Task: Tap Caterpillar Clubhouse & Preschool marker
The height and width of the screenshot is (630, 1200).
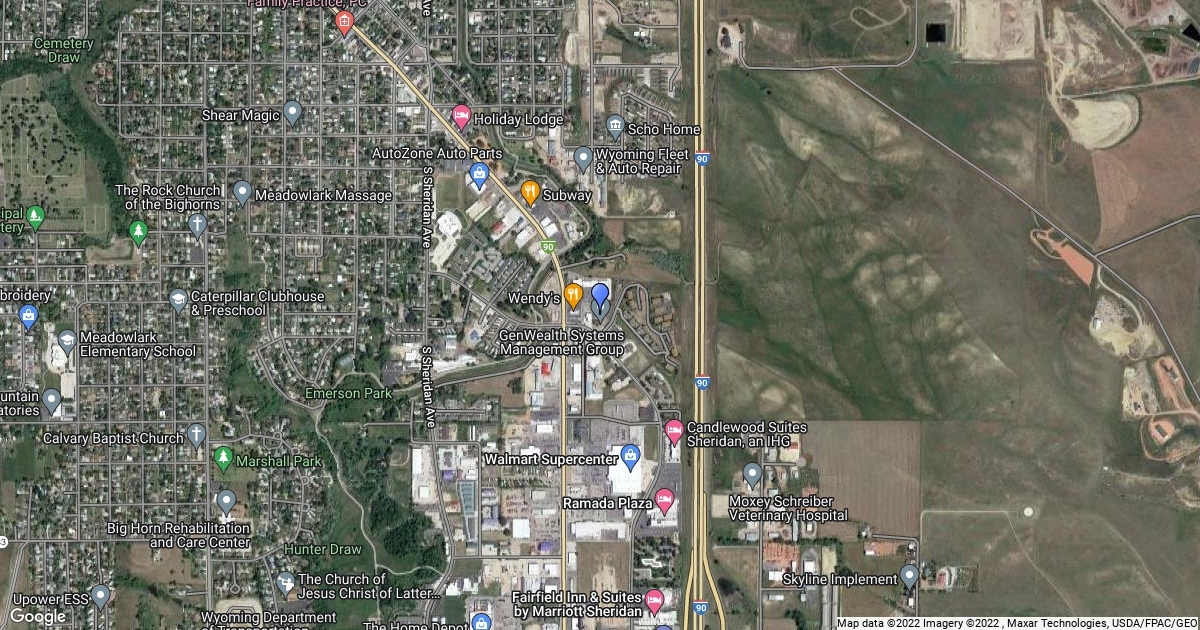Action: click(178, 300)
